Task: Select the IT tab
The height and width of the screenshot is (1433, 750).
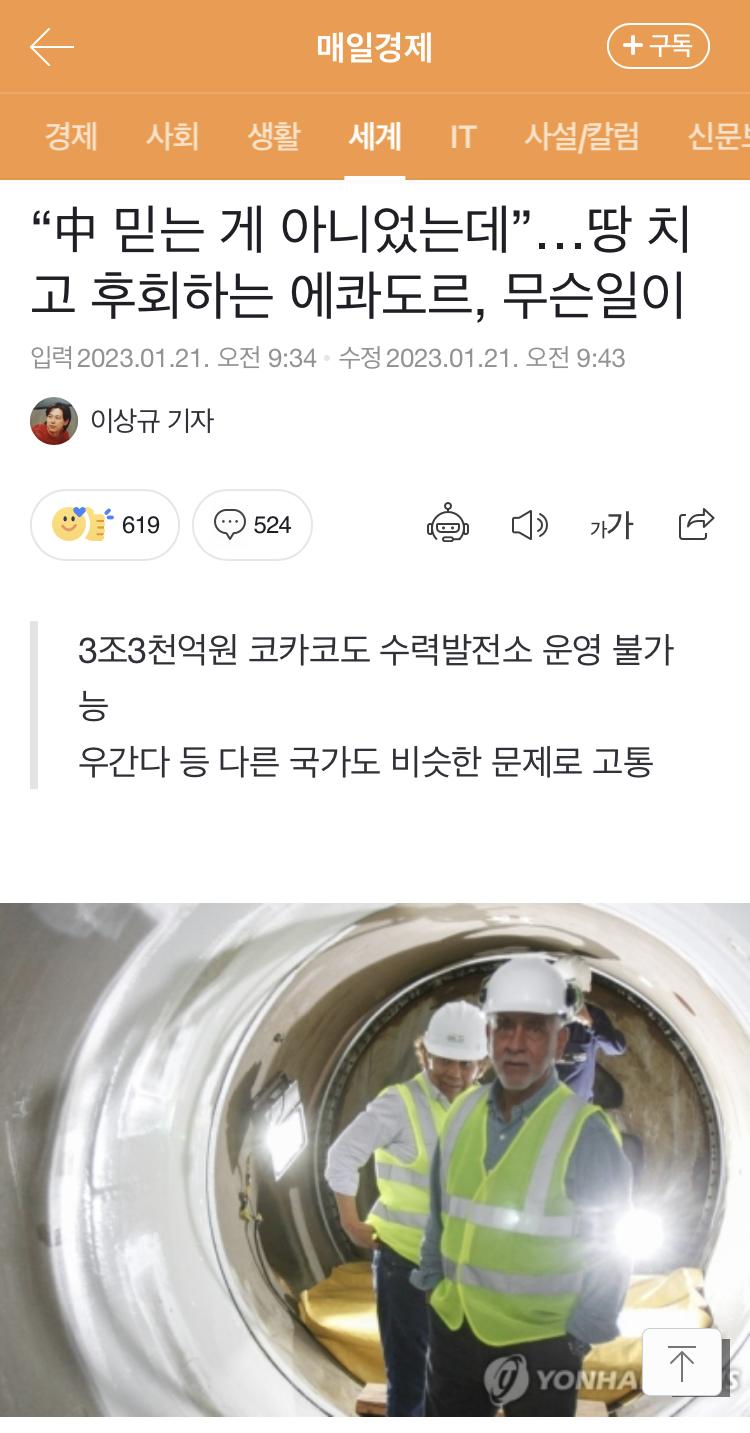Action: [462, 136]
